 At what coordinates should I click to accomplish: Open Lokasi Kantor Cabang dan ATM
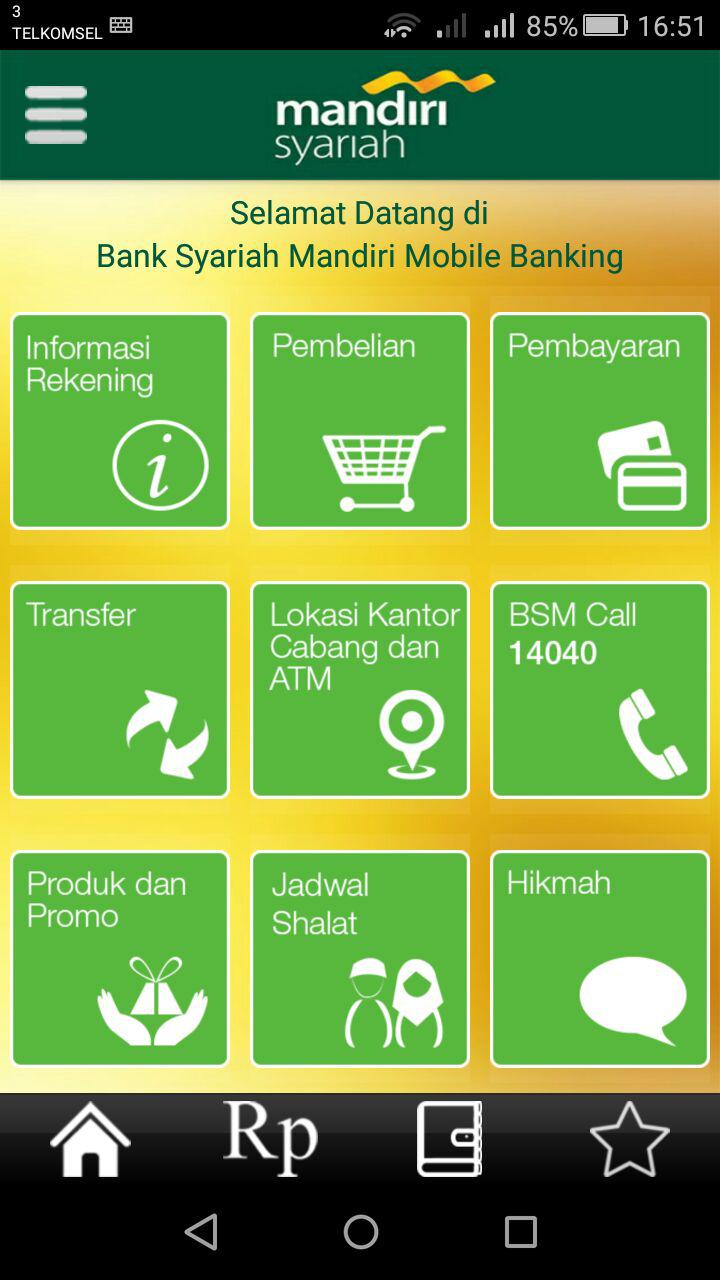[360, 690]
